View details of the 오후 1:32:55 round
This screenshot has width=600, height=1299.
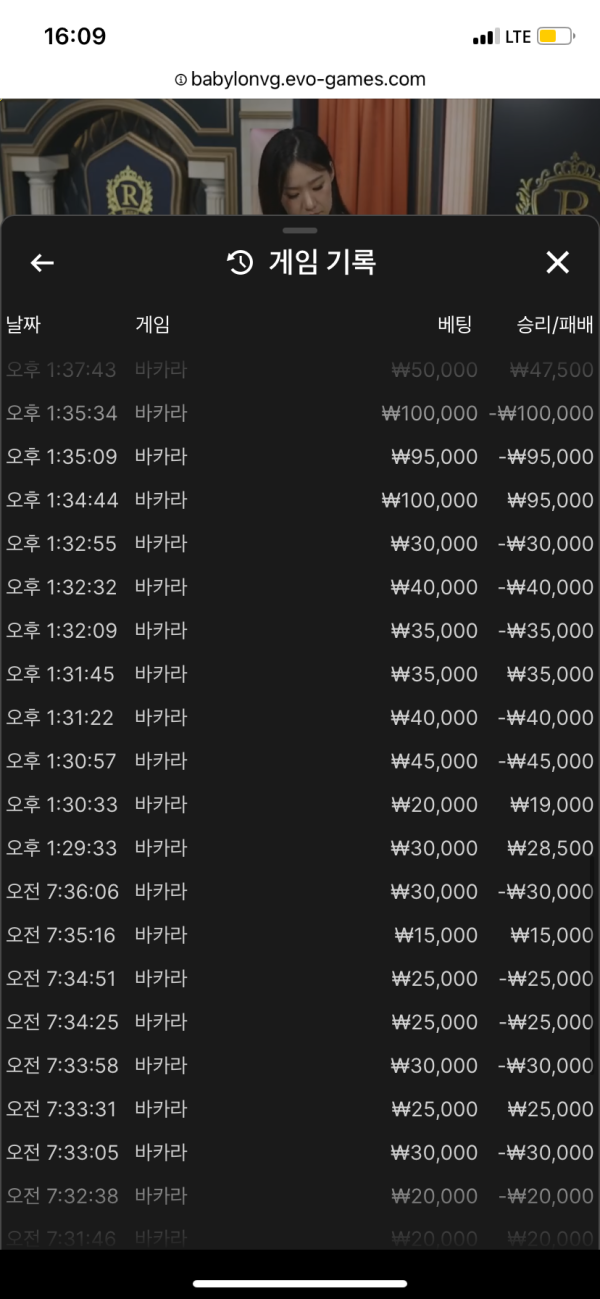tap(300, 544)
